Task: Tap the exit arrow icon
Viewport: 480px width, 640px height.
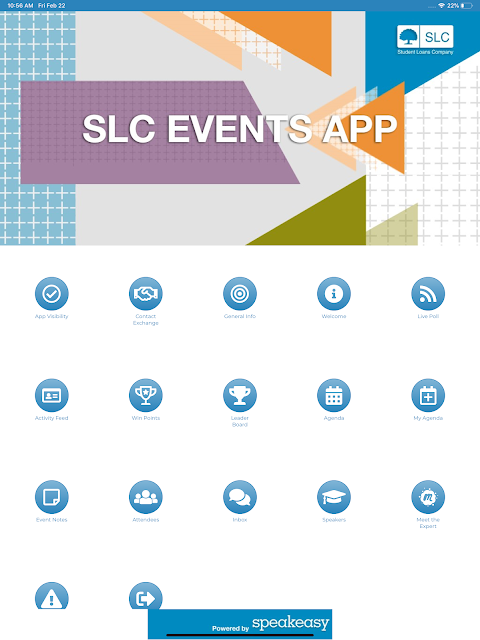Action: (x=146, y=596)
